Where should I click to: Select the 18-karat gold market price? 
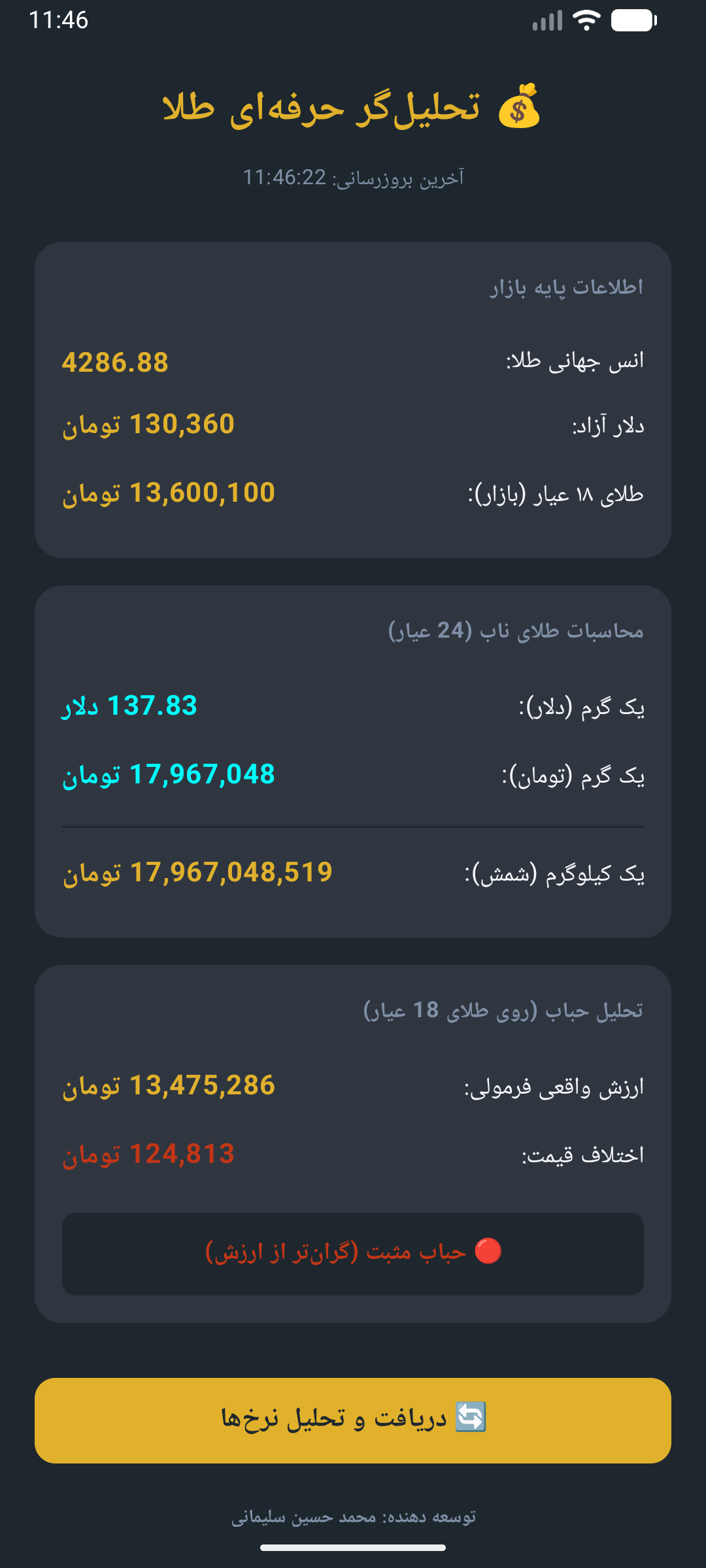point(169,495)
